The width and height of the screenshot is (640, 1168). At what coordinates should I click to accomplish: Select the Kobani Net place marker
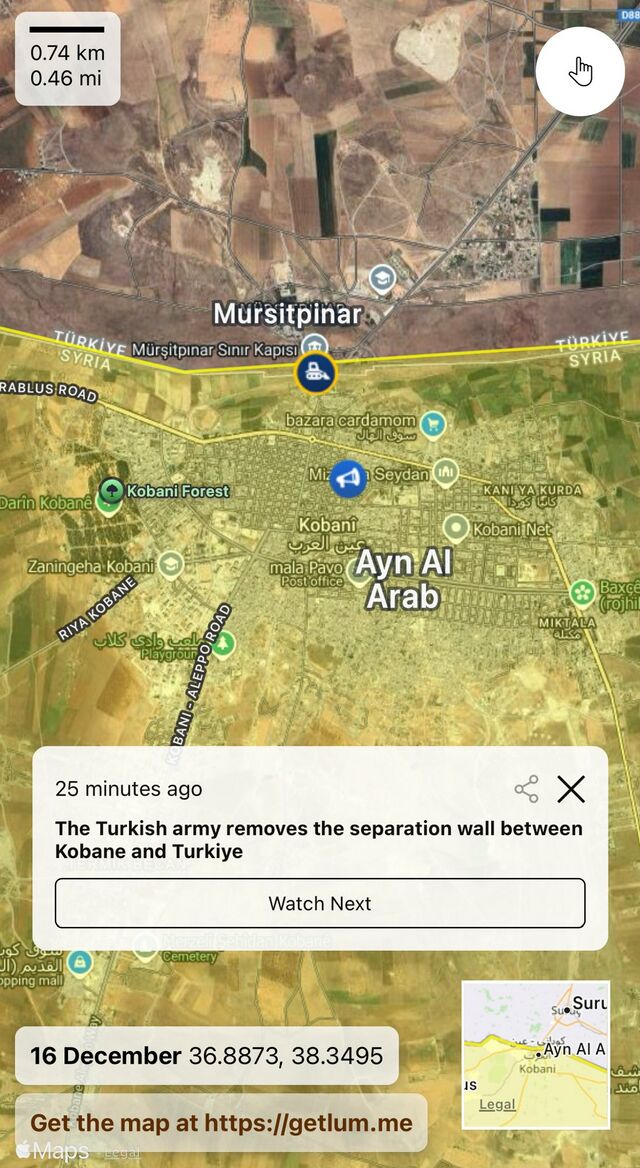coord(457,528)
